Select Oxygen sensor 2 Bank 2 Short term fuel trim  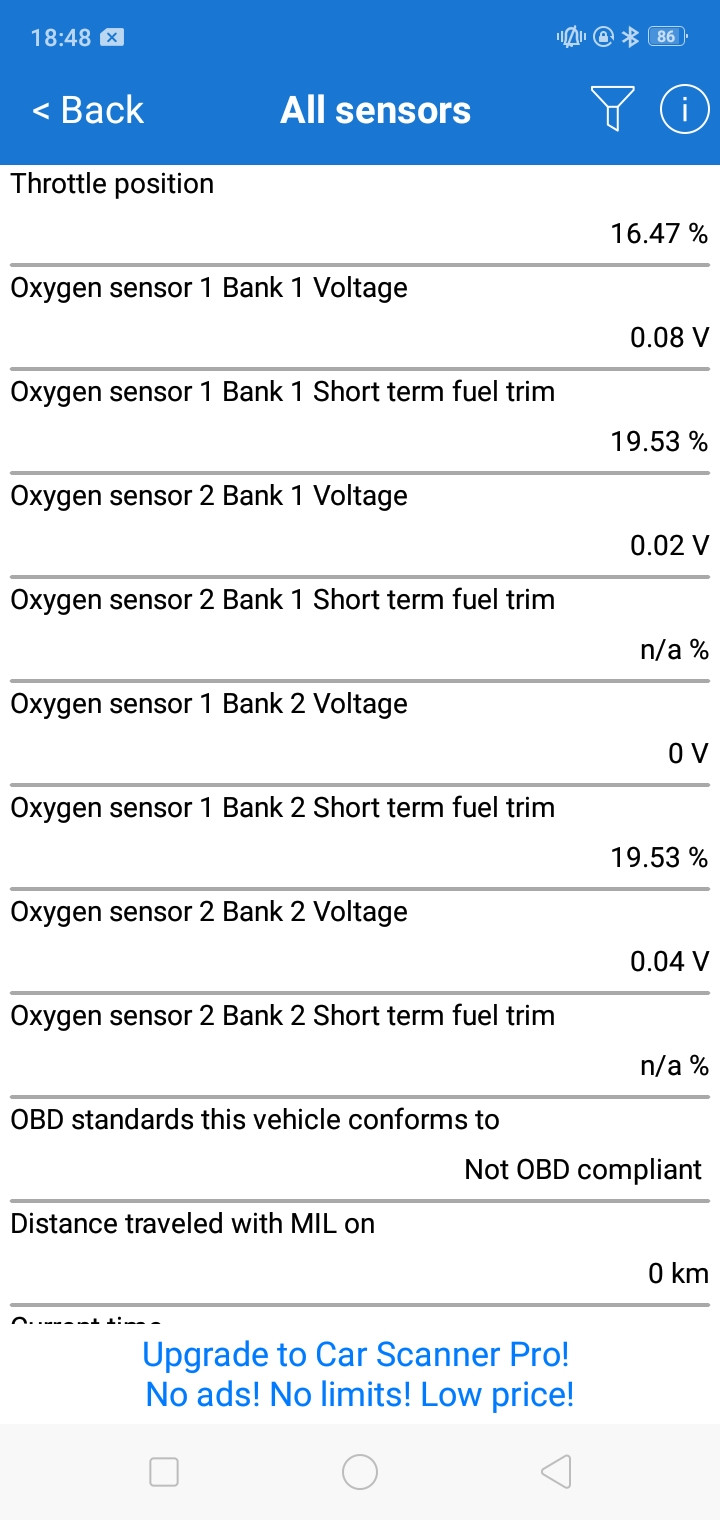click(x=360, y=1041)
